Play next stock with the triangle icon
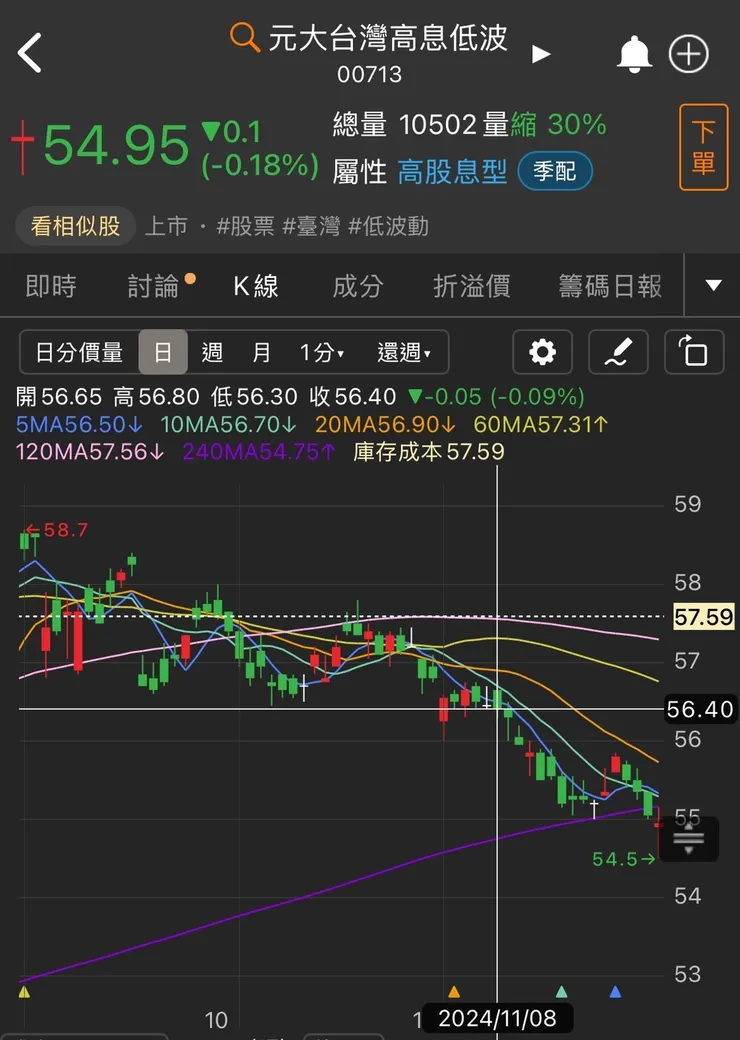 541,55
